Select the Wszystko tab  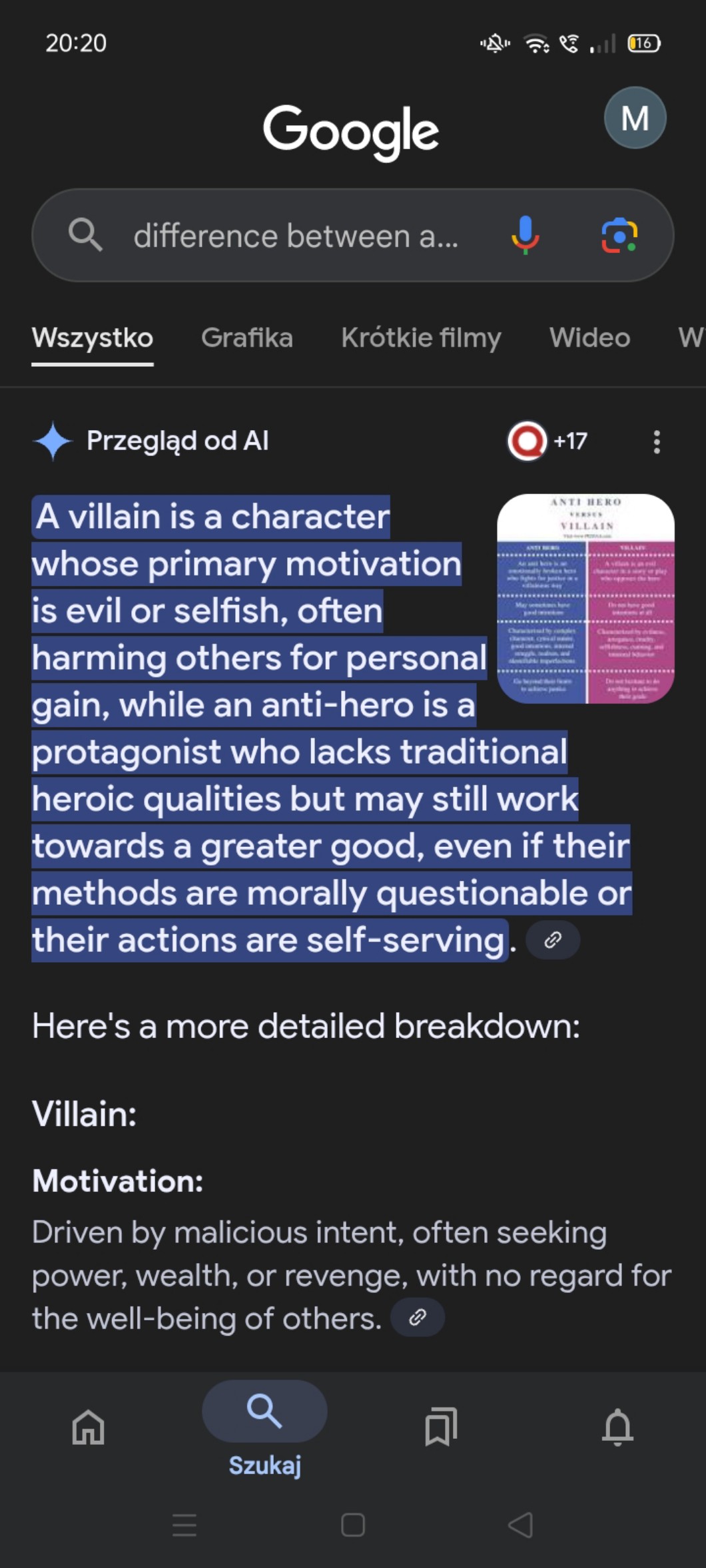[93, 338]
